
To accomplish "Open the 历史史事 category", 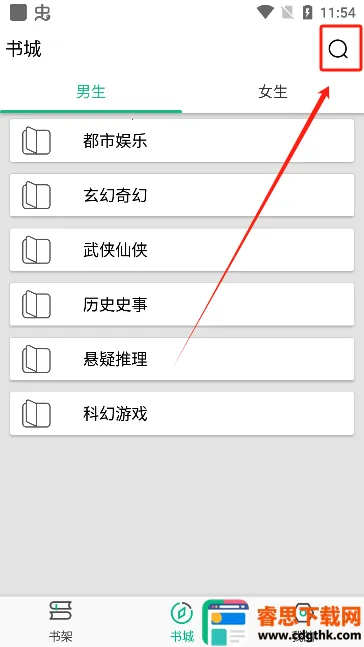I will click(x=182, y=305).
